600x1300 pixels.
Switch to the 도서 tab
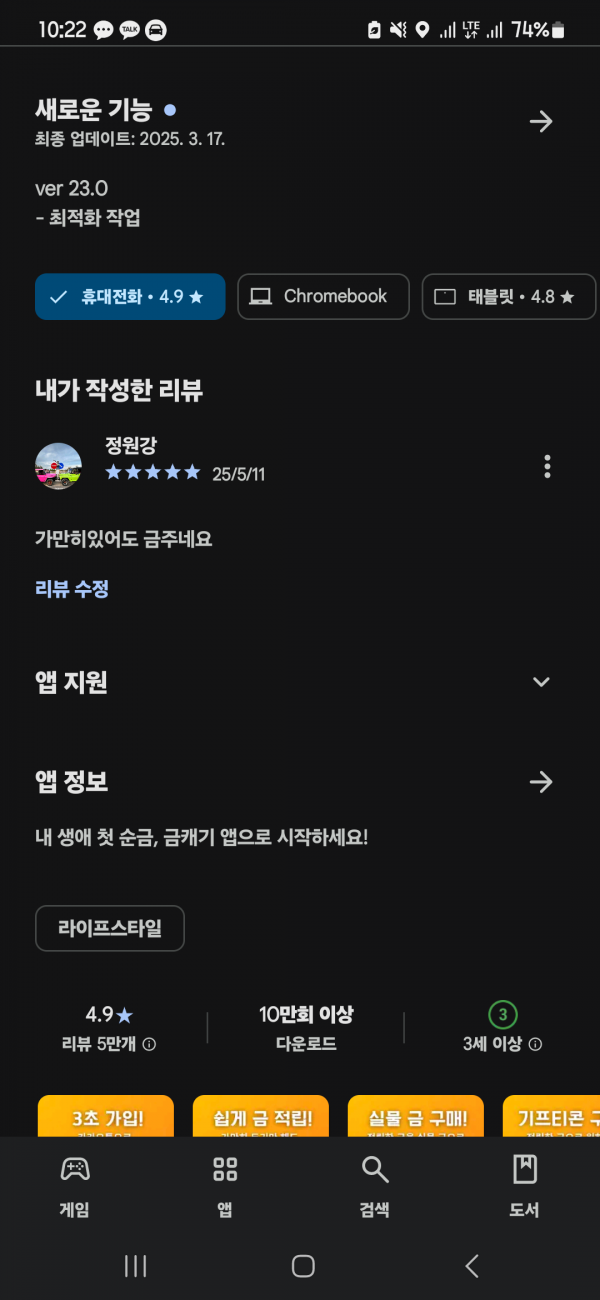click(x=525, y=1186)
